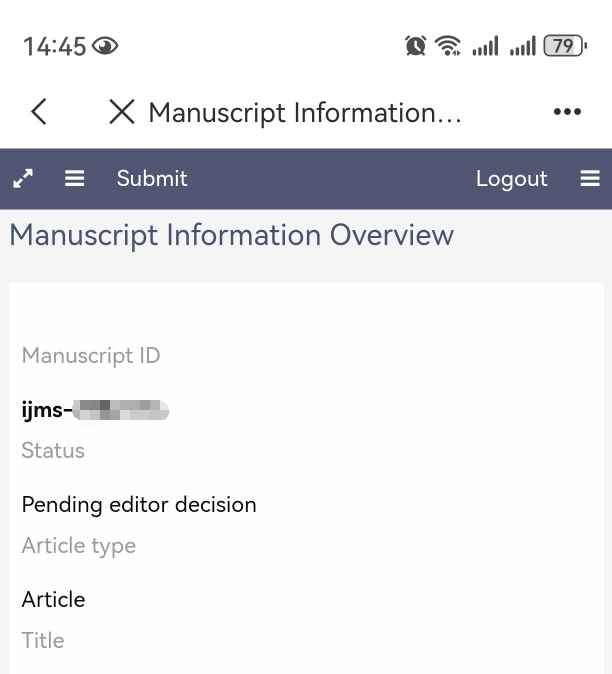Log out of the account
The image size is (612, 674).
[511, 179]
